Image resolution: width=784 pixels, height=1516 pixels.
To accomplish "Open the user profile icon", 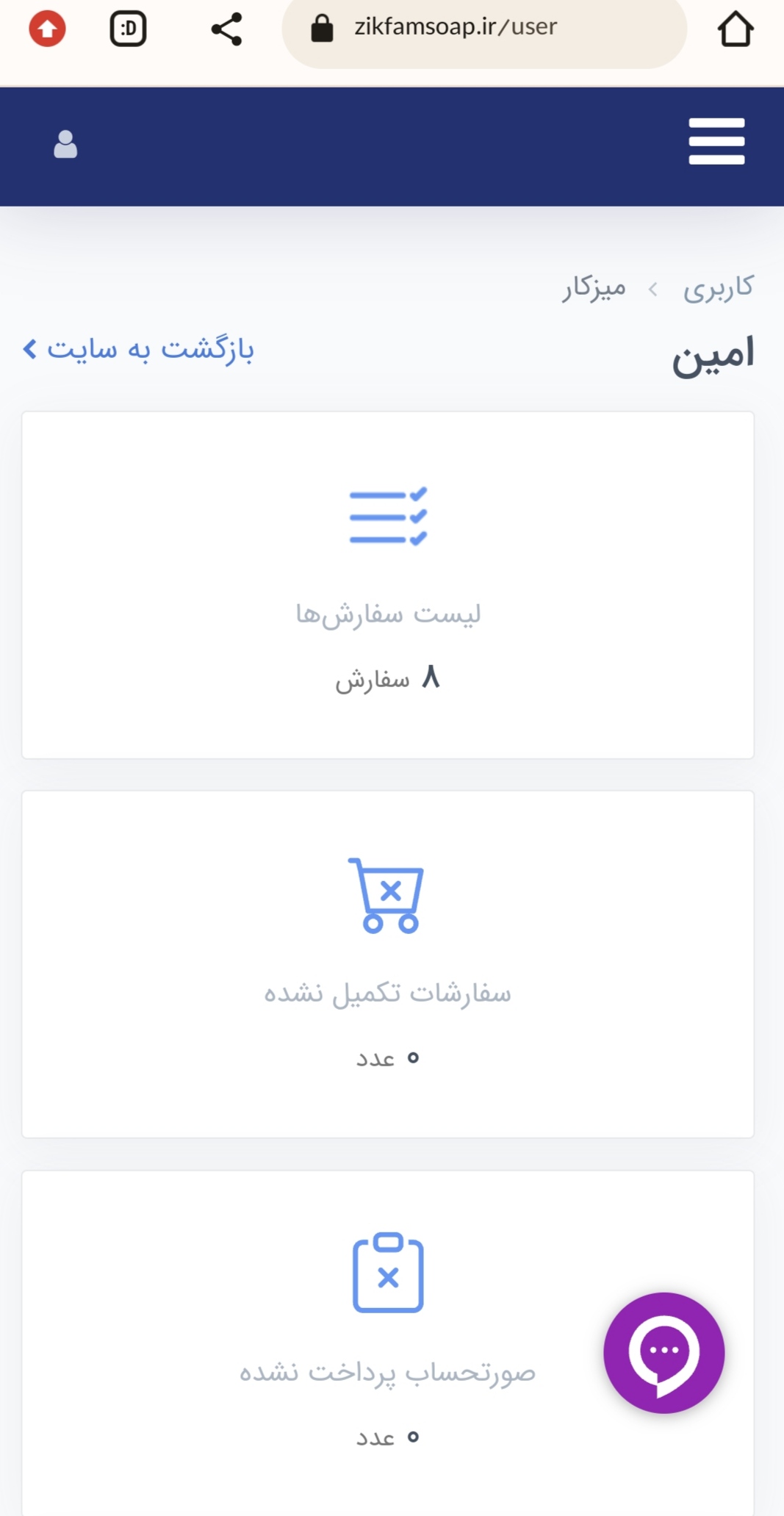I will pyautogui.click(x=65, y=144).
